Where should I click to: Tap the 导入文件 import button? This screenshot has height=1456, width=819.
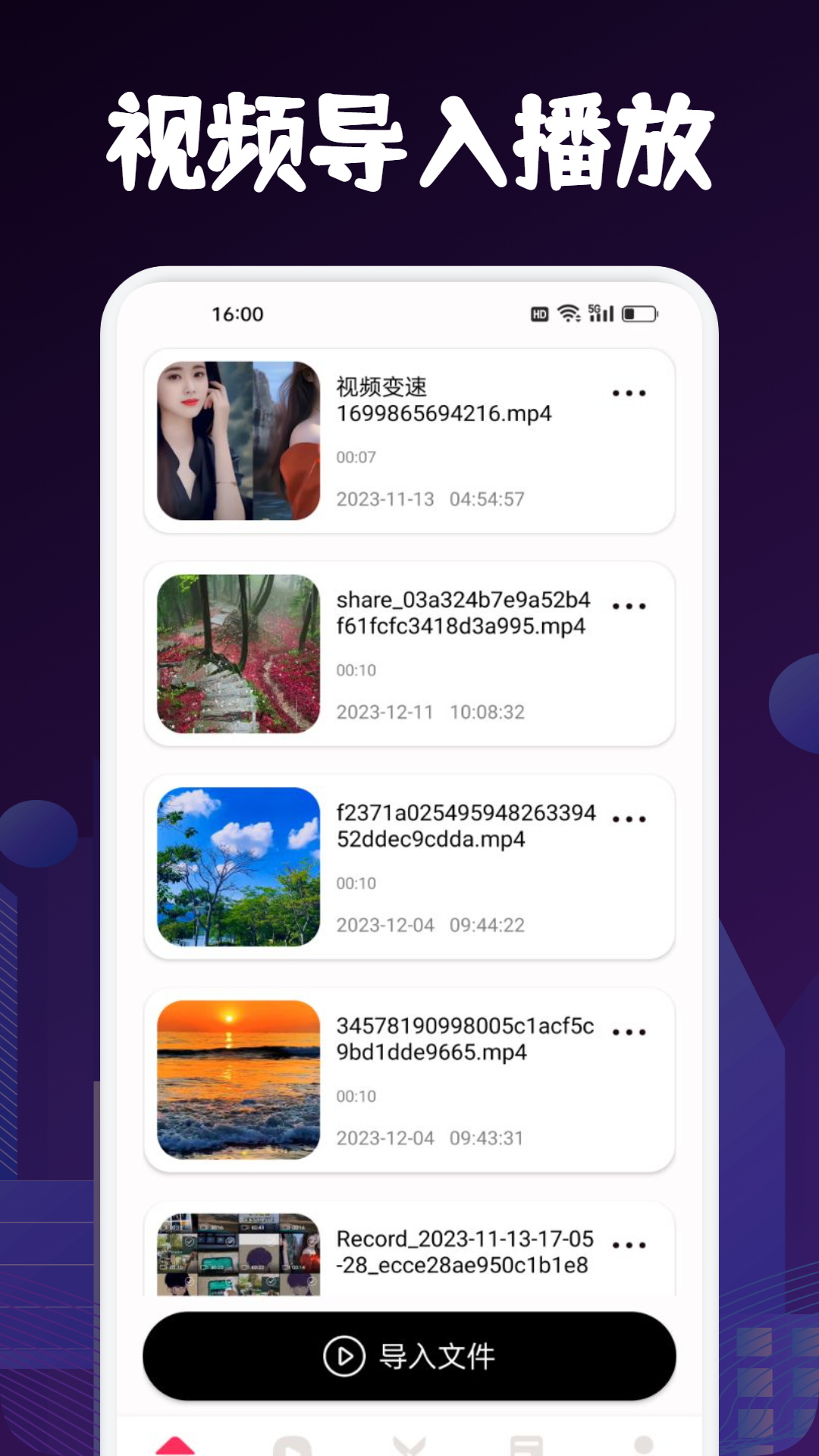pyautogui.click(x=409, y=1357)
